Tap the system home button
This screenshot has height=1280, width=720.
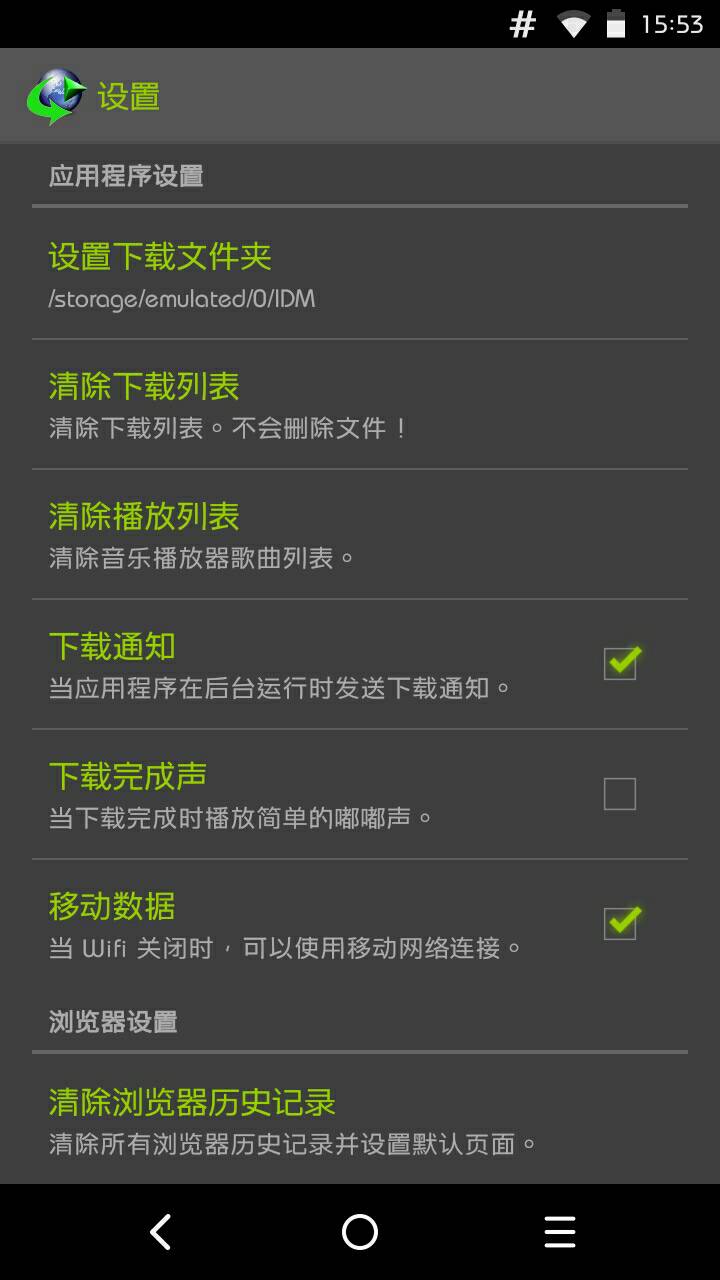tap(360, 1232)
